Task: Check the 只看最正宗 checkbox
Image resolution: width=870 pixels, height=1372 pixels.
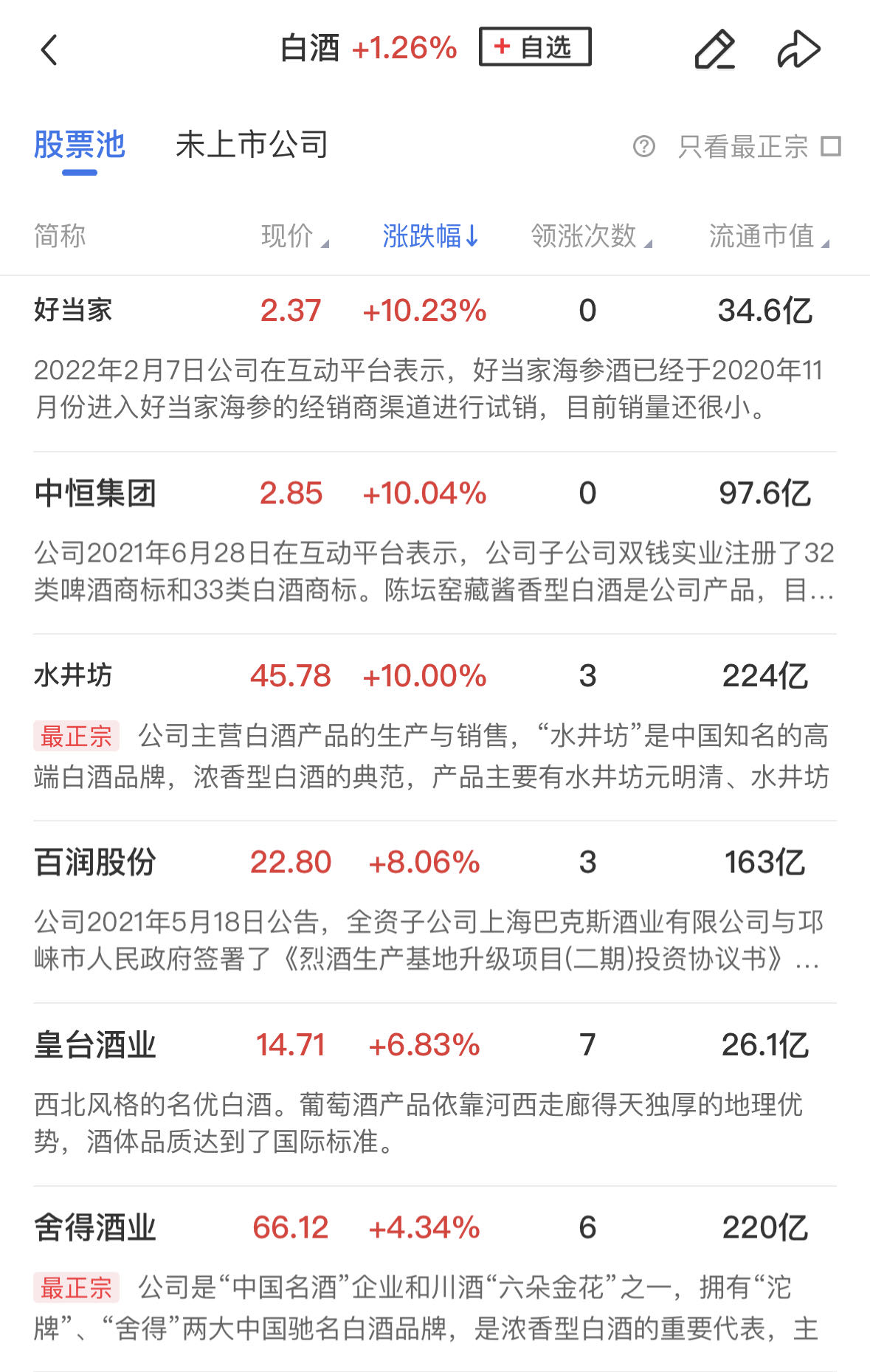Action: 831,146
